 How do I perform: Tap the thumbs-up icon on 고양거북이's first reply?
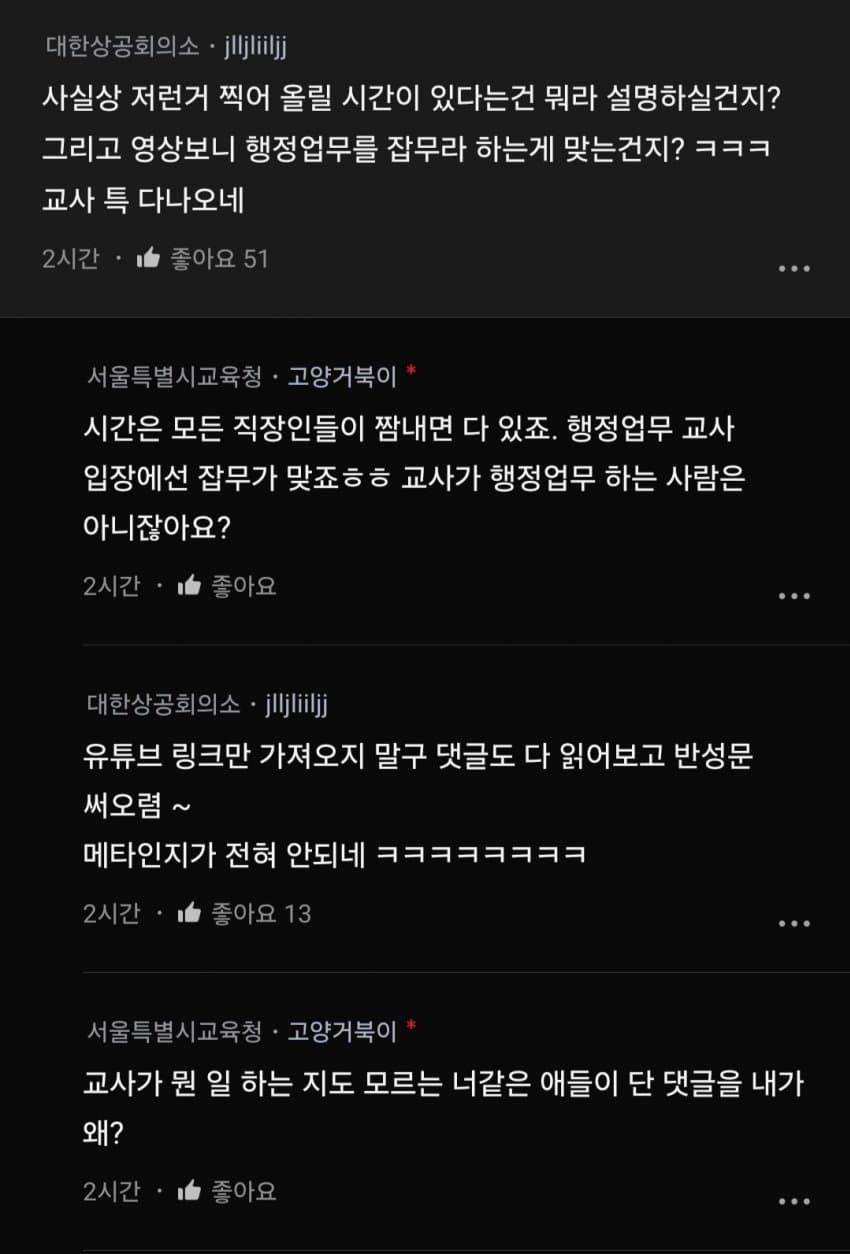188,586
